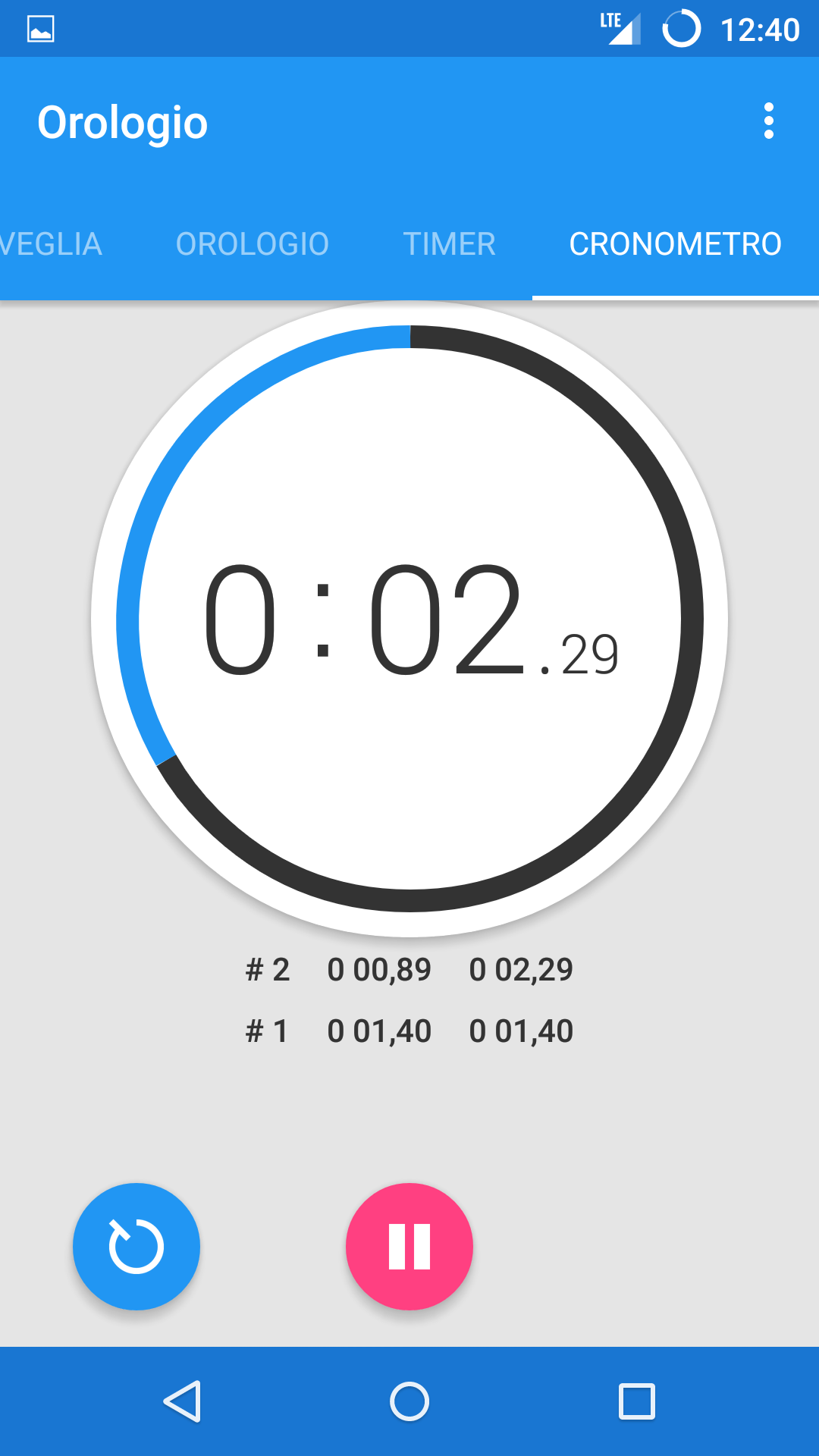The height and width of the screenshot is (1456, 819).
Task: Go back using the navigation bar
Action: (182, 1401)
